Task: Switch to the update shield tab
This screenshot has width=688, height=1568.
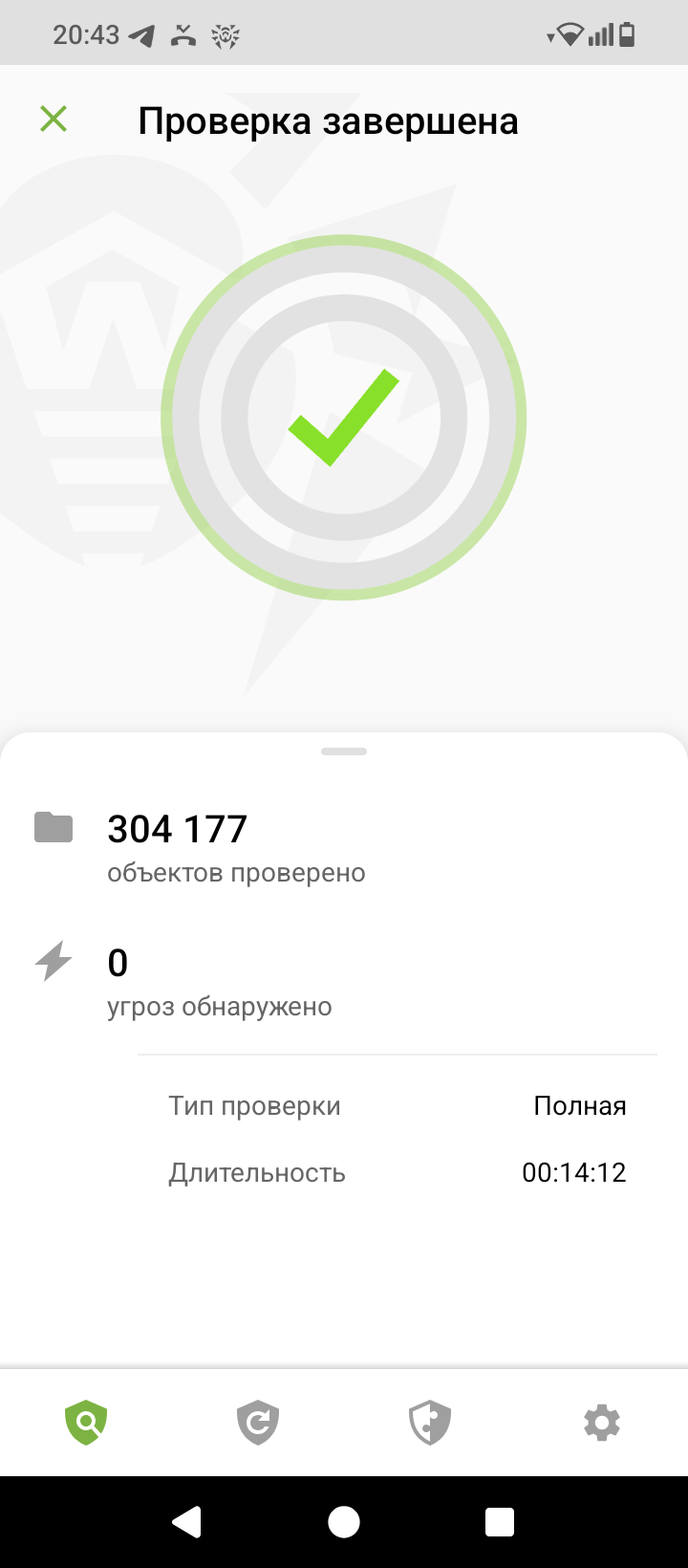Action: click(258, 1423)
